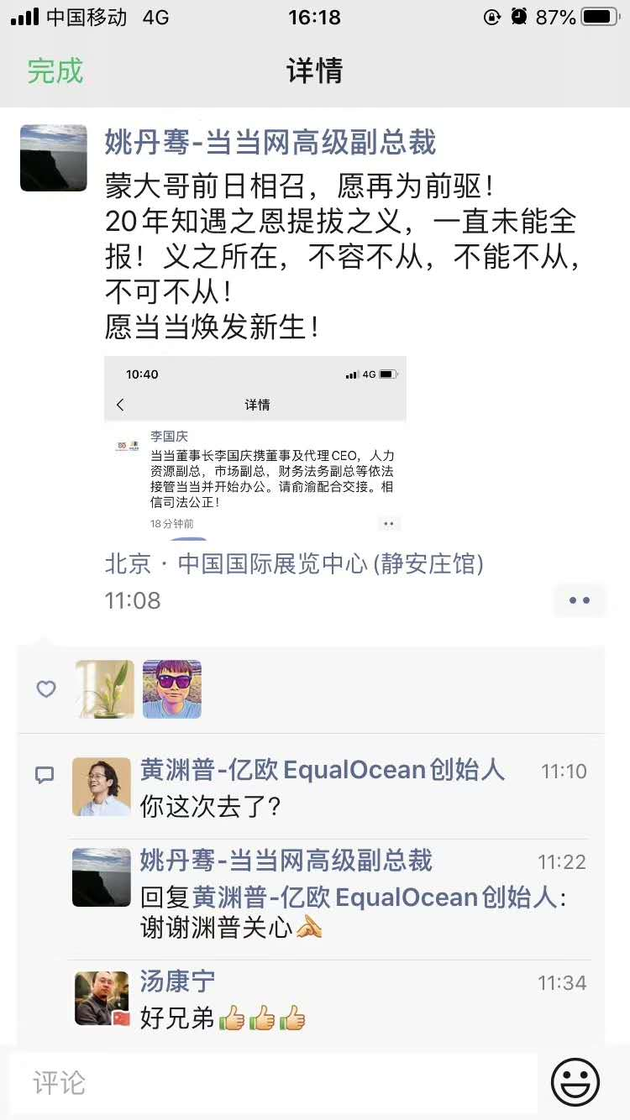
Task: Tap 完成 to close the details
Action: click(55, 71)
